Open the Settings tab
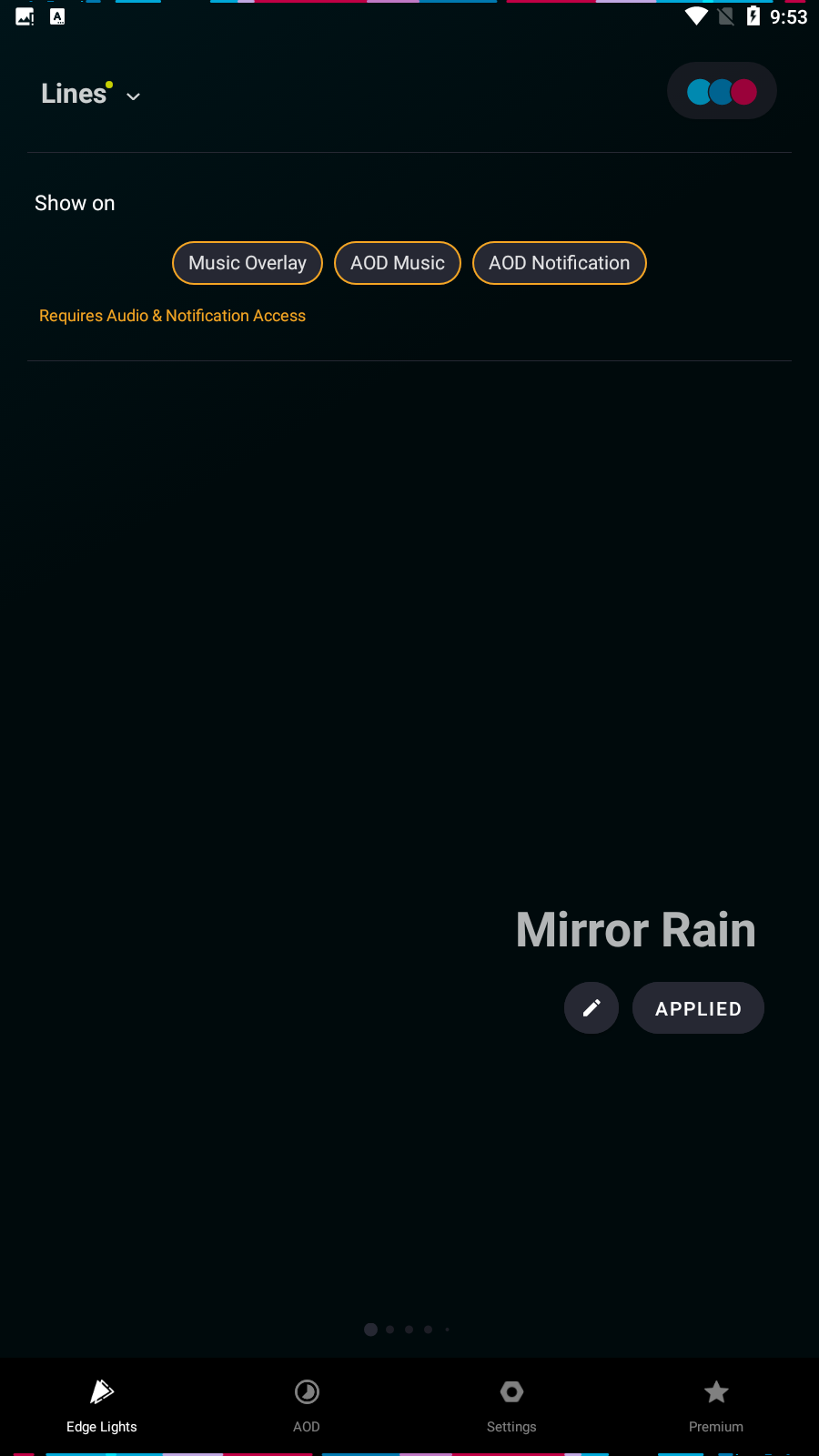819x1456 pixels. point(511,1406)
